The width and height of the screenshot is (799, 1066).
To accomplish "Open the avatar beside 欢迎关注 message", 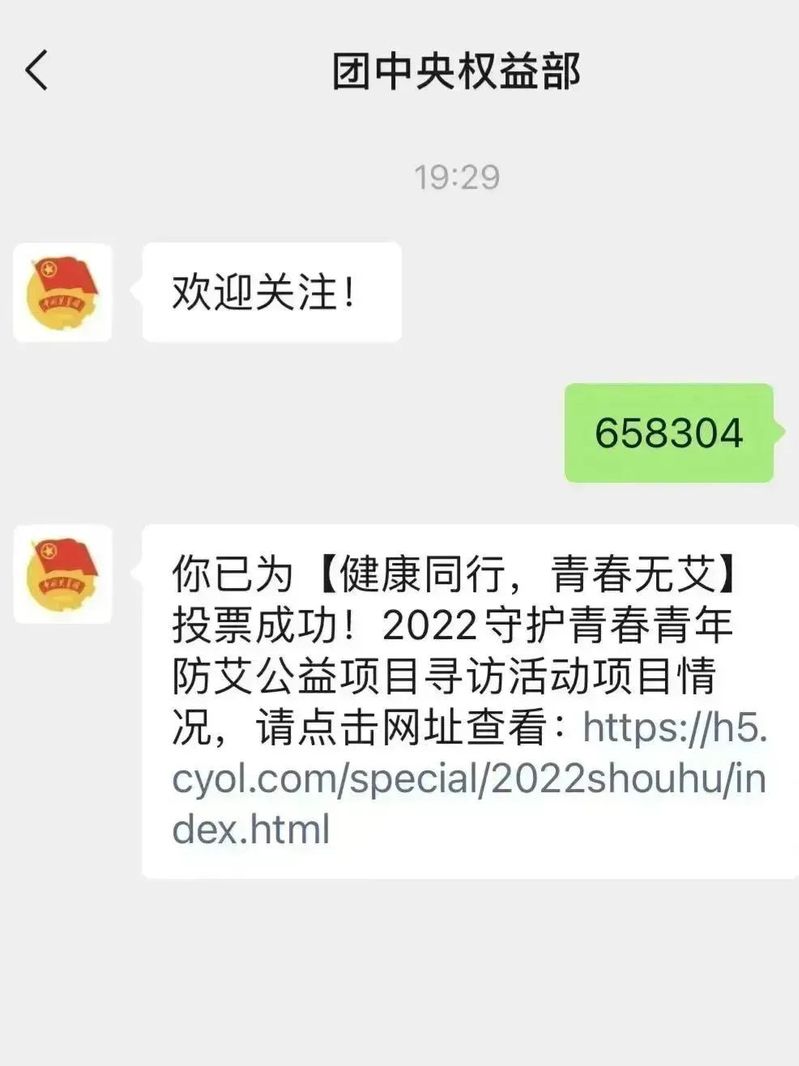I will point(62,292).
